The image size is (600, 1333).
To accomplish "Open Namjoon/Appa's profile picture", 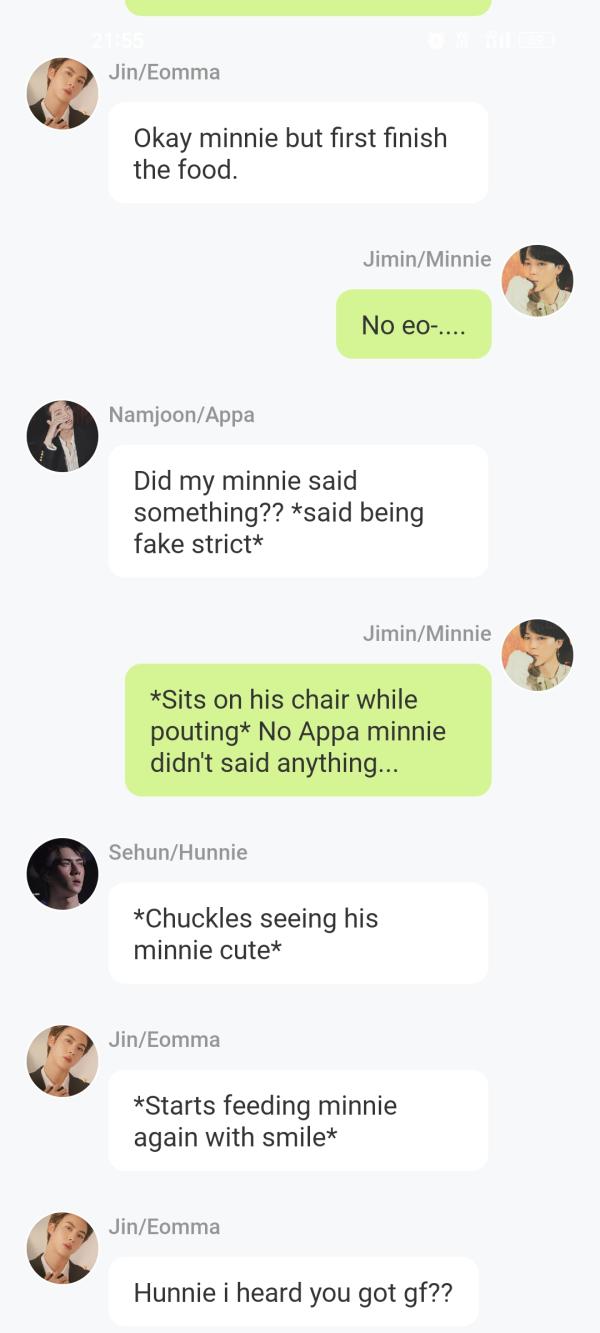I will point(62,436).
